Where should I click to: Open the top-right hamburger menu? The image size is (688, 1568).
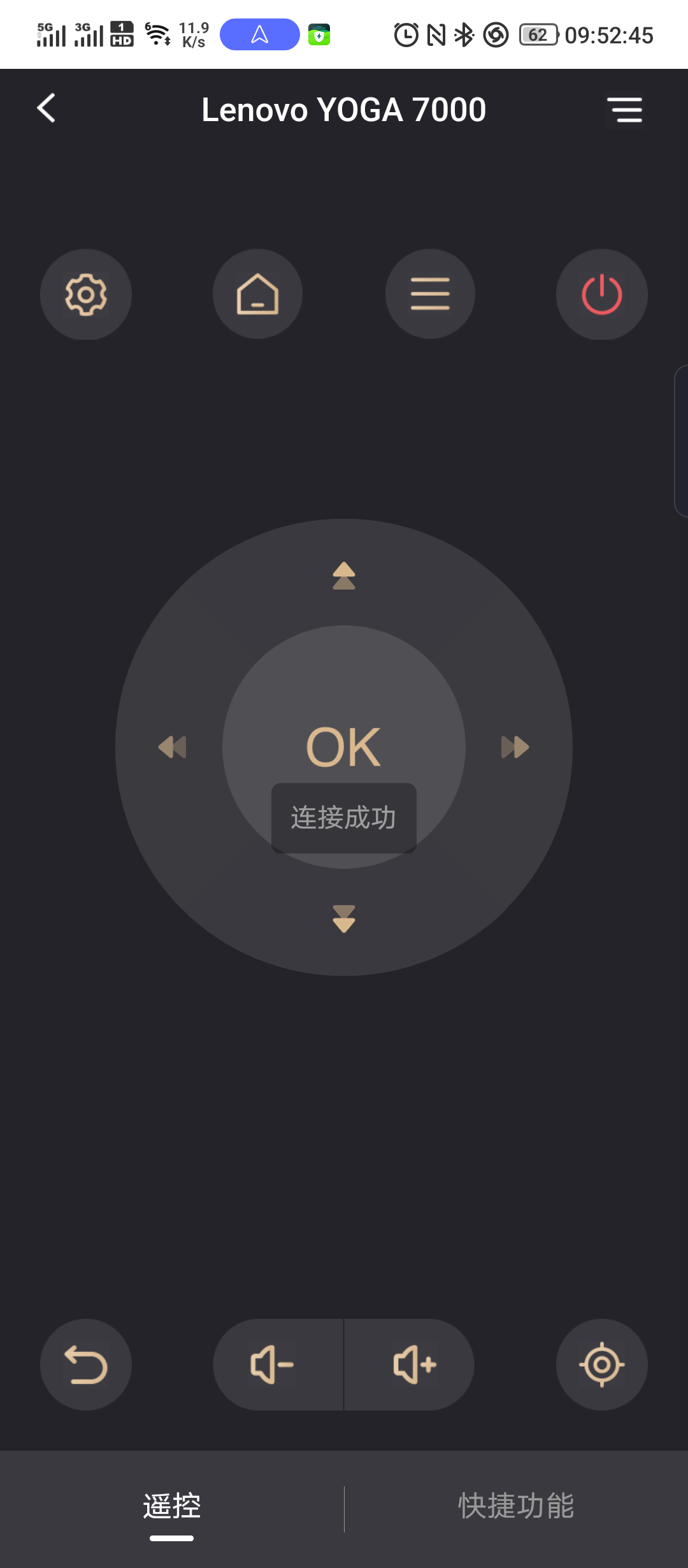pyautogui.click(x=624, y=110)
